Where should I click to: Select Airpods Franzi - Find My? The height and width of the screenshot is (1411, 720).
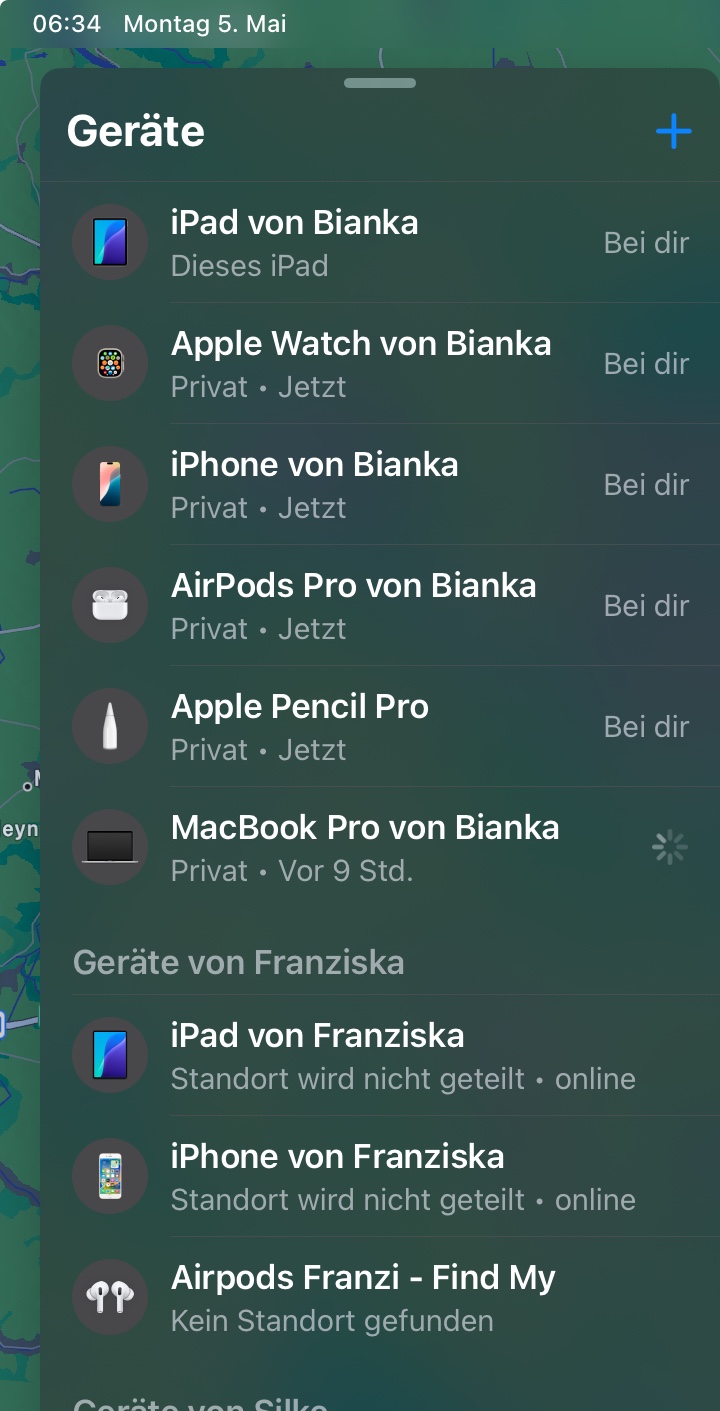point(380,1297)
